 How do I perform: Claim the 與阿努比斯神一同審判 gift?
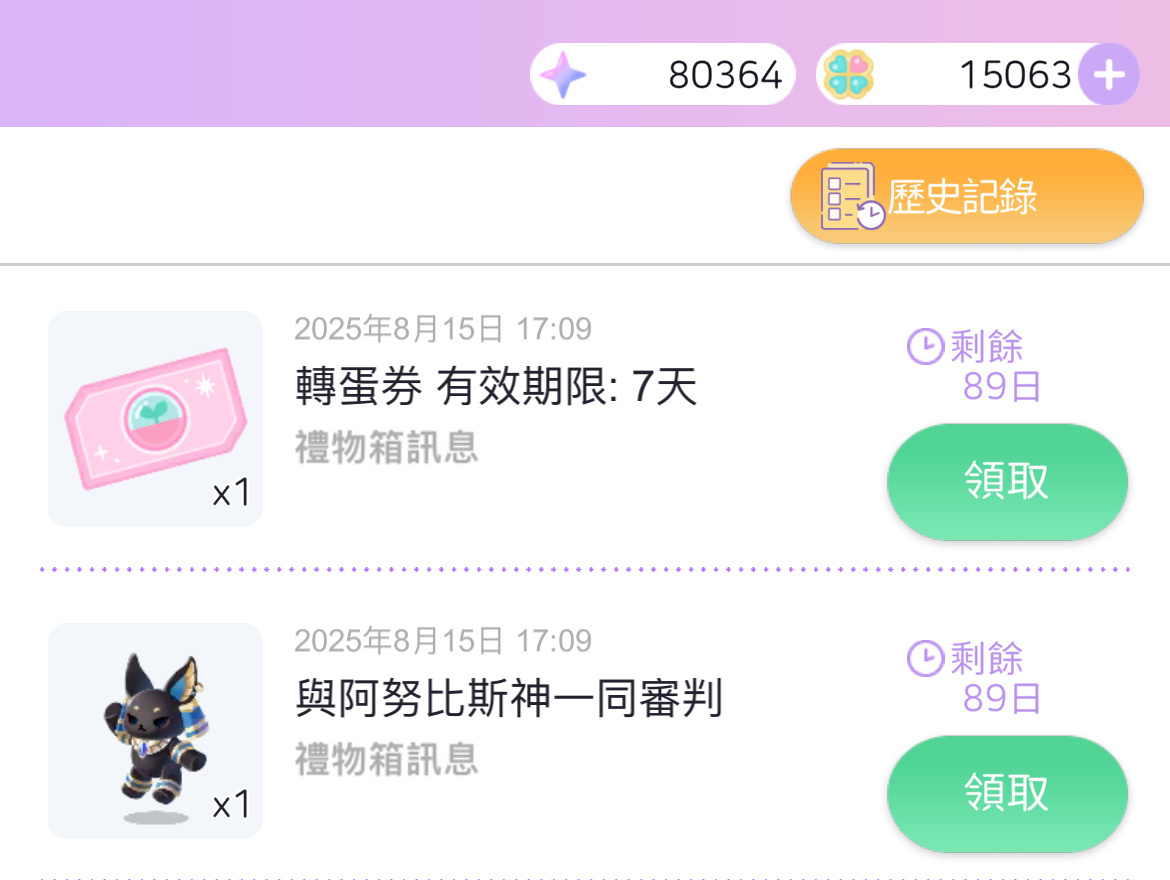click(1007, 794)
